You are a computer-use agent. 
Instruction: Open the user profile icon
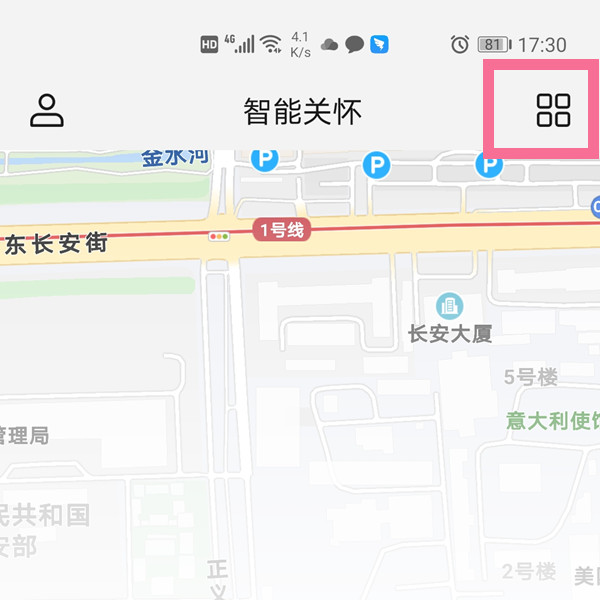(x=46, y=110)
